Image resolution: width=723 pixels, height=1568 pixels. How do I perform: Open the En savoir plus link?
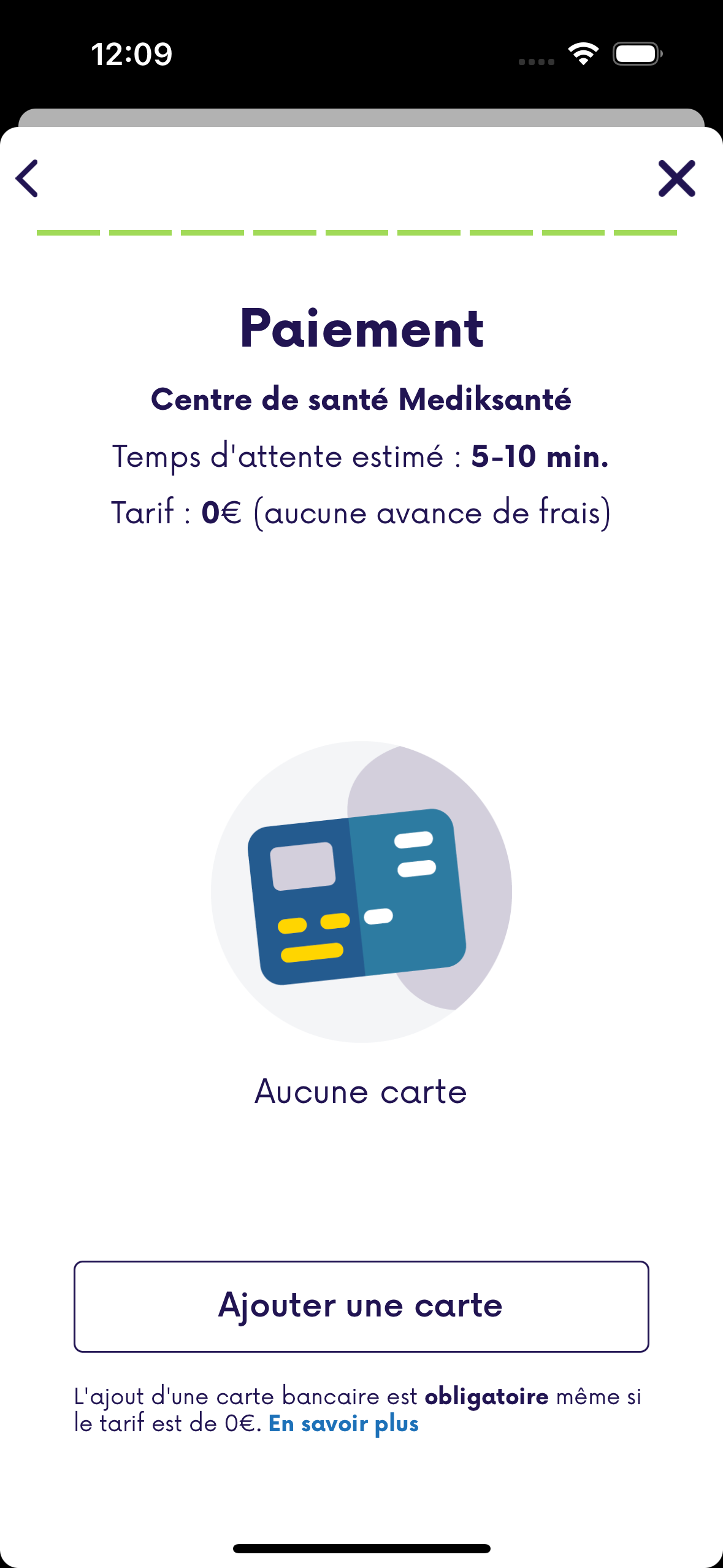(x=343, y=1424)
